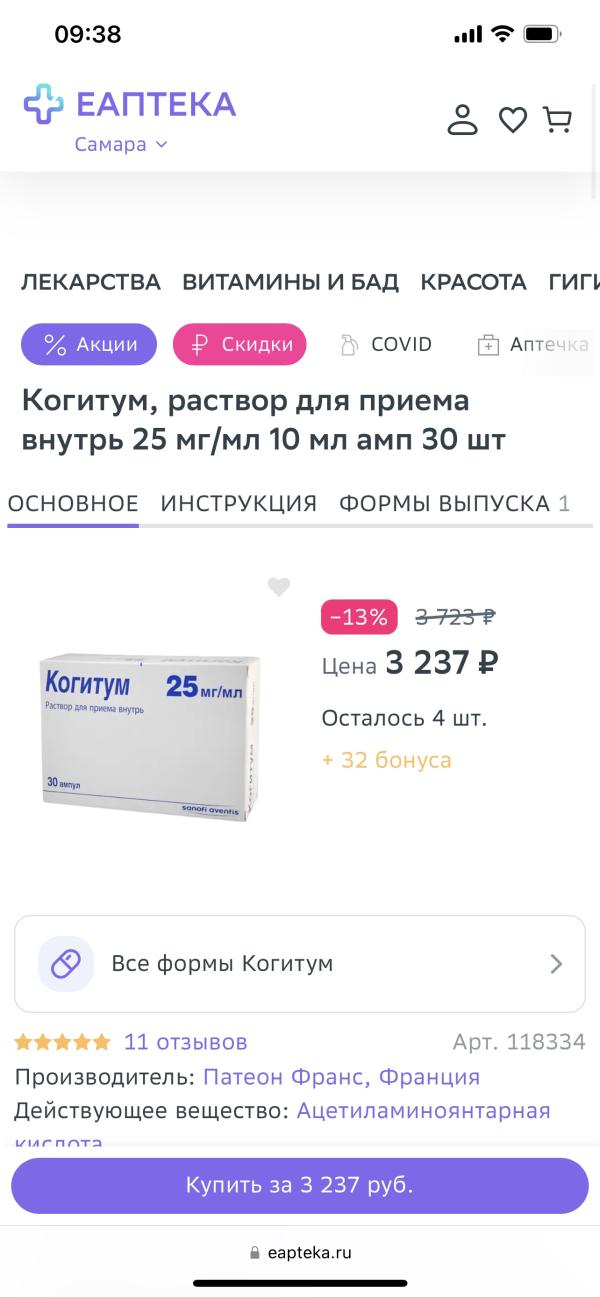
Task: Open the favorites heart in header
Action: point(513,120)
